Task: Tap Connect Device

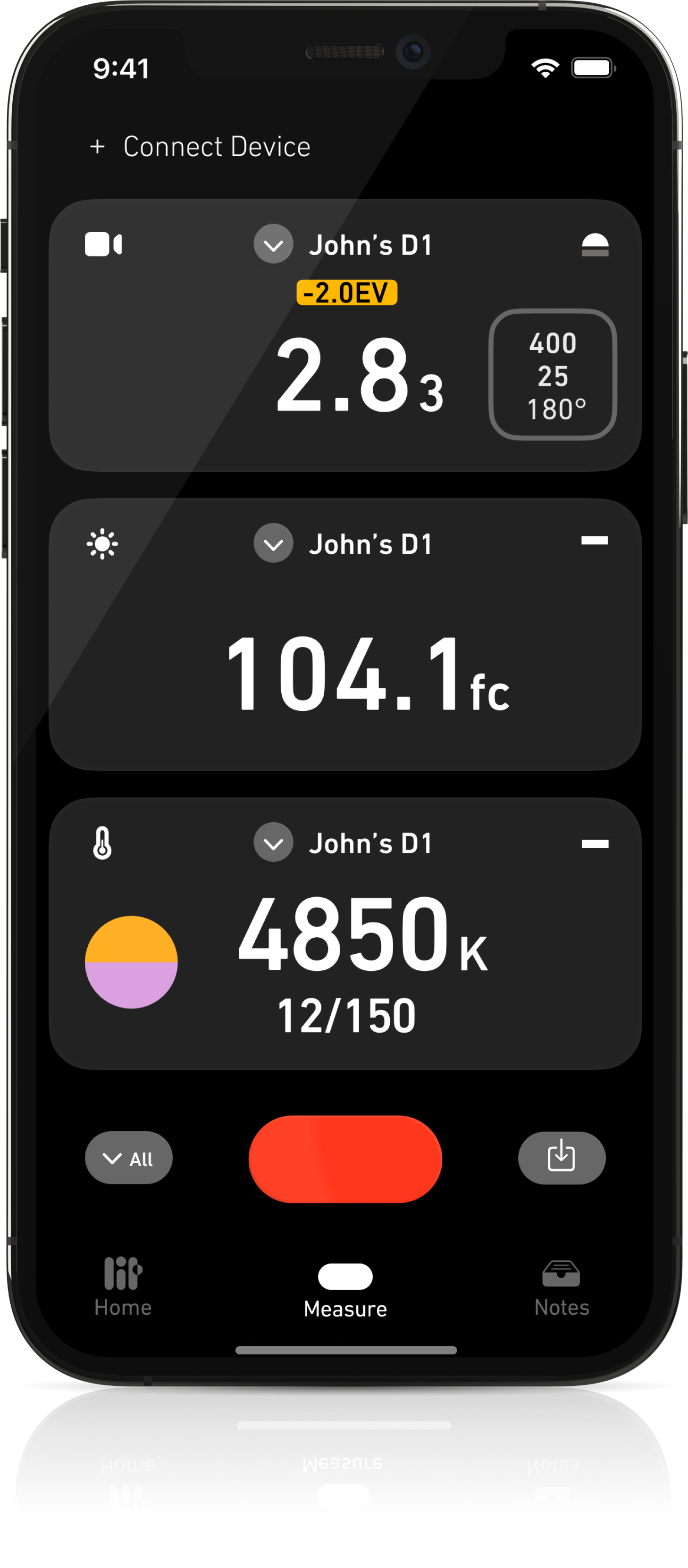Action: [x=201, y=147]
